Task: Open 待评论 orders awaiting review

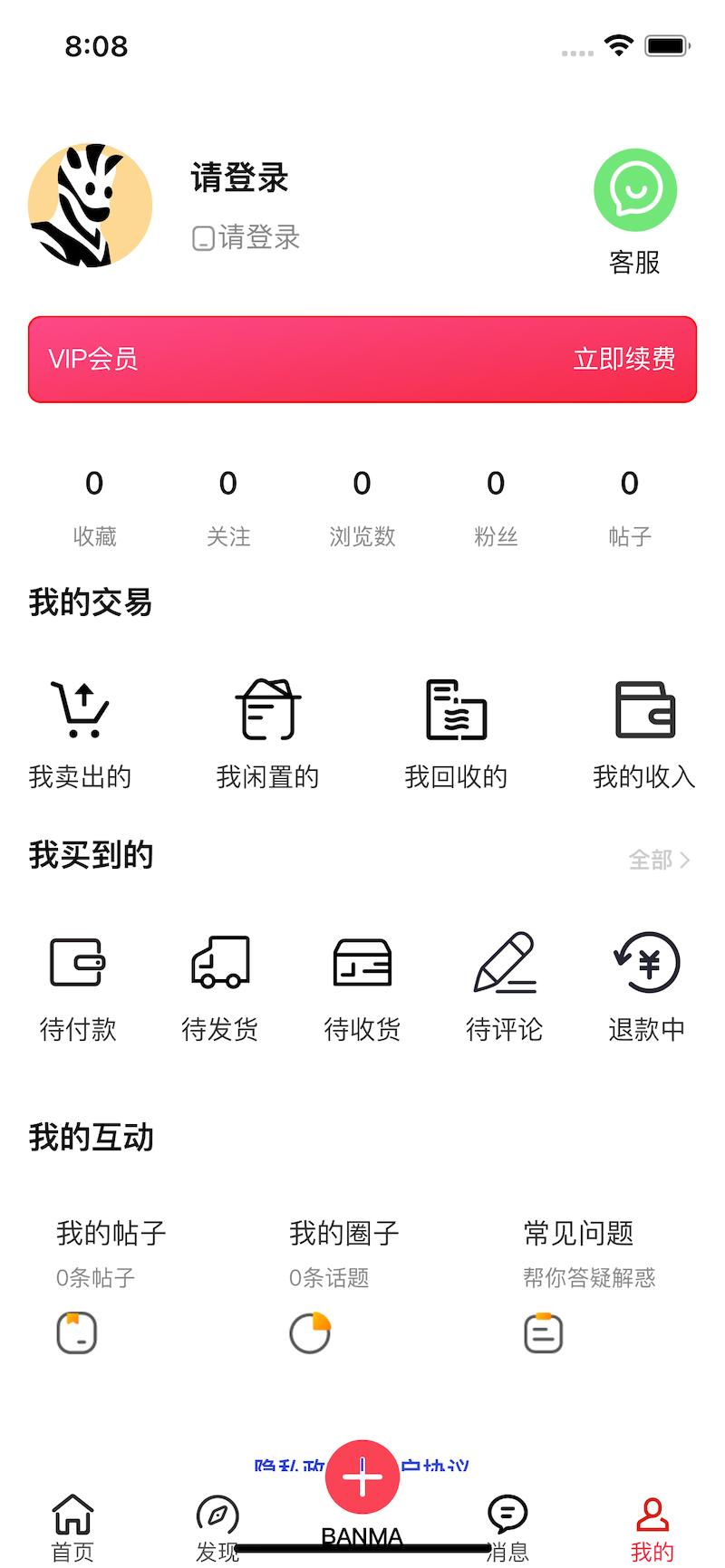Action: pos(505,986)
